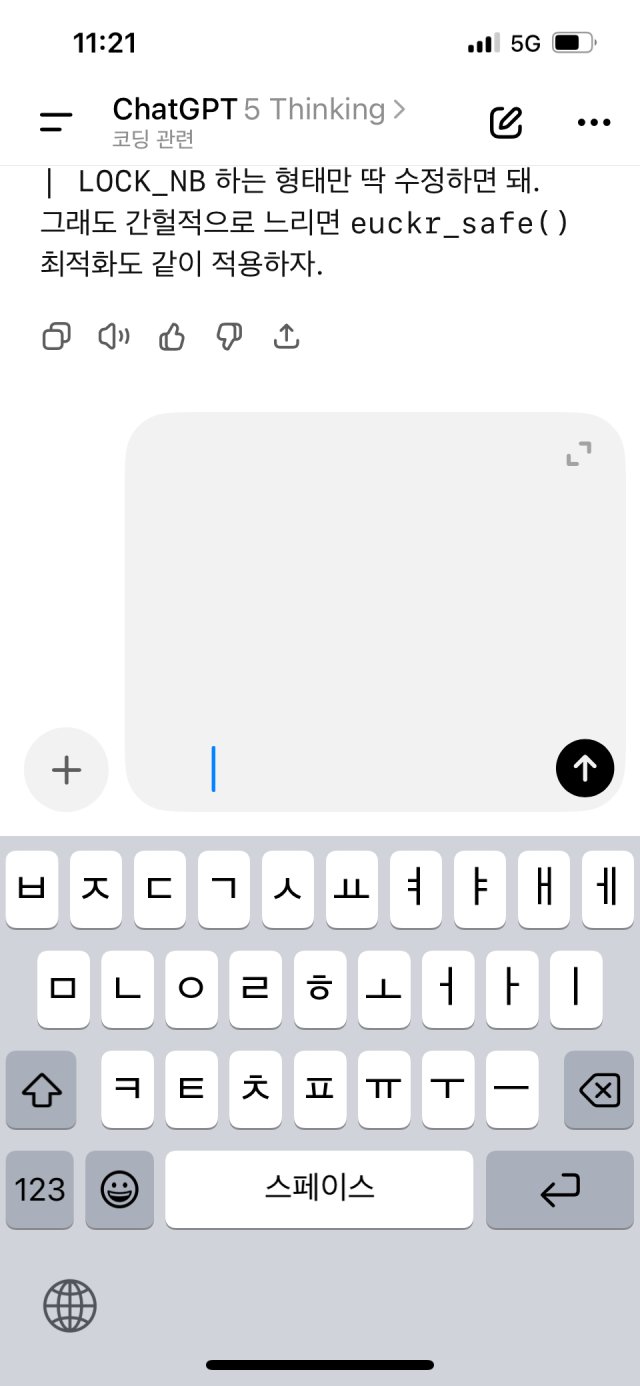This screenshot has width=640, height=1386.
Task: Tap the plus attachment button
Action: coord(66,769)
